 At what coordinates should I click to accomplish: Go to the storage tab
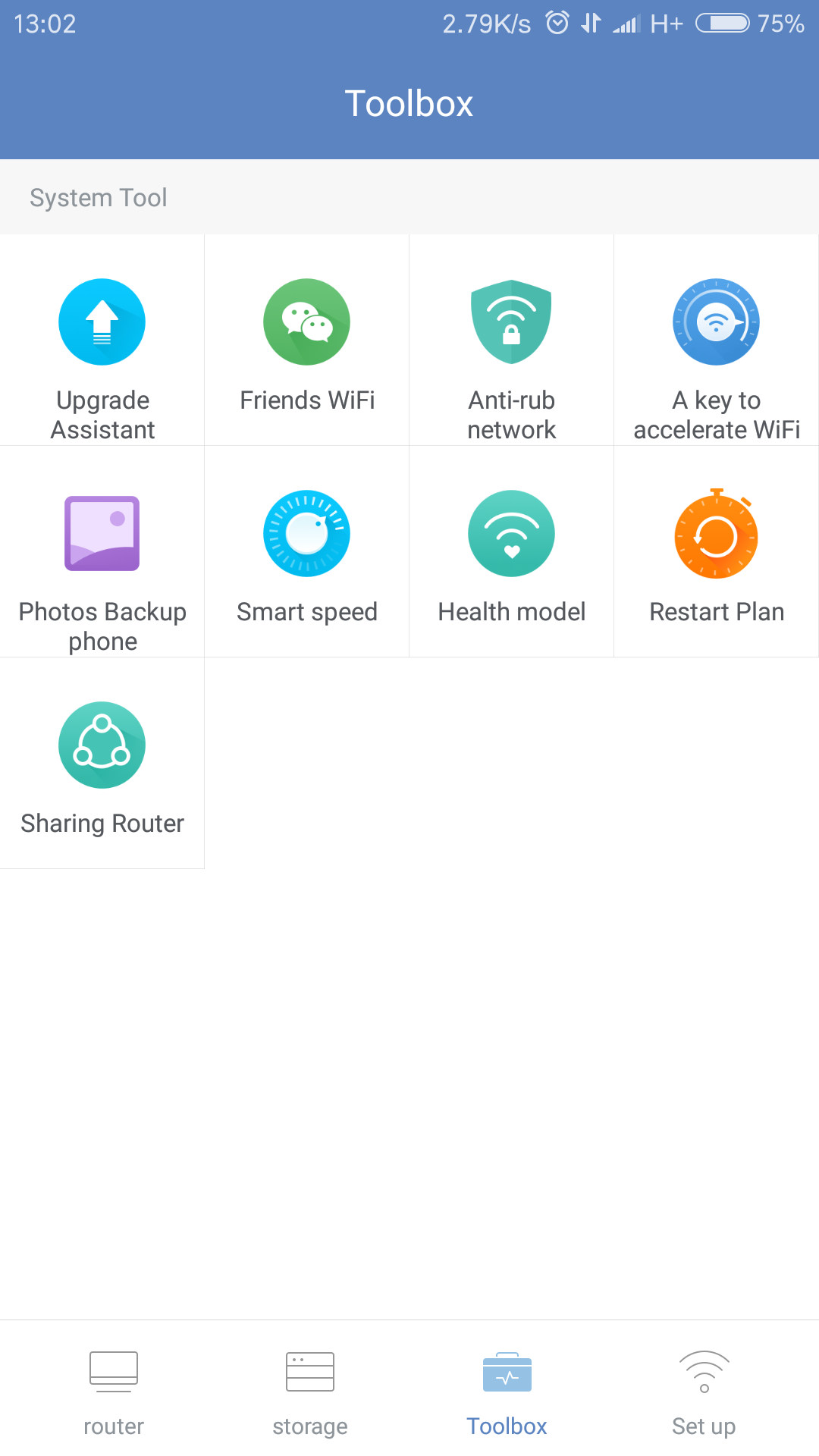310,1392
